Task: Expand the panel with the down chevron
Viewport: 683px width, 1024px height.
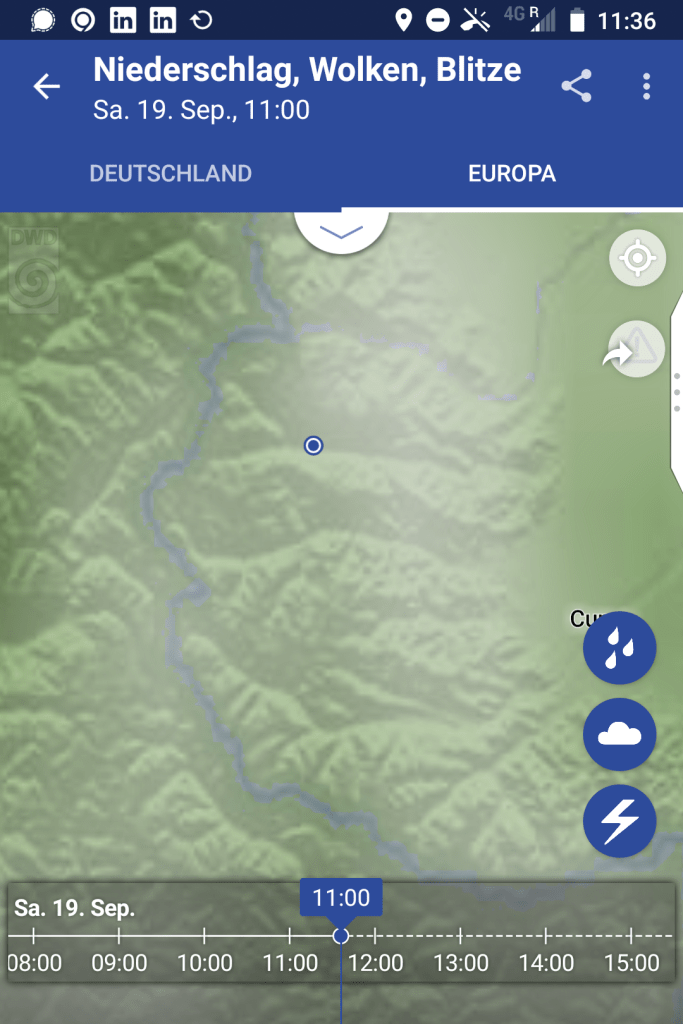Action: [x=341, y=231]
